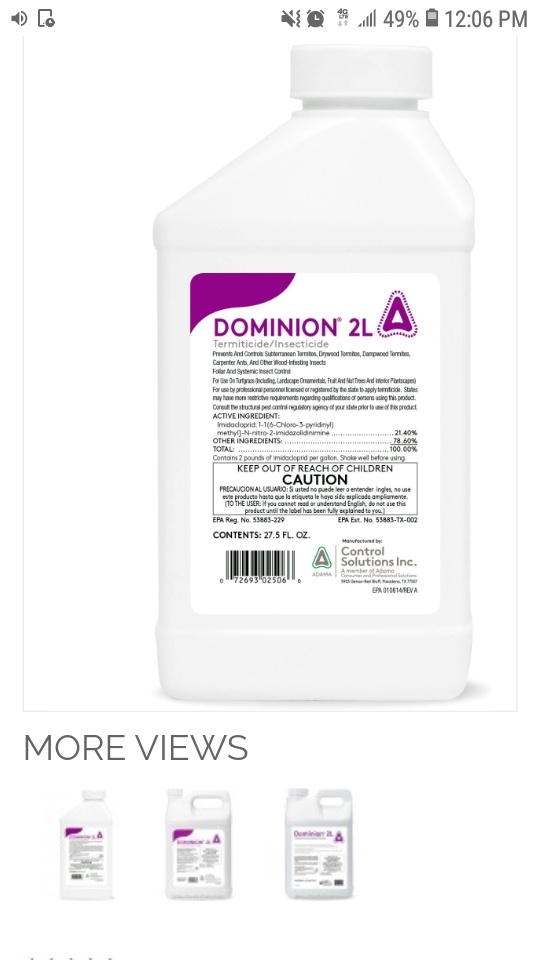Open the main Dominion 2L product image
540x960 pixels.
[270, 372]
